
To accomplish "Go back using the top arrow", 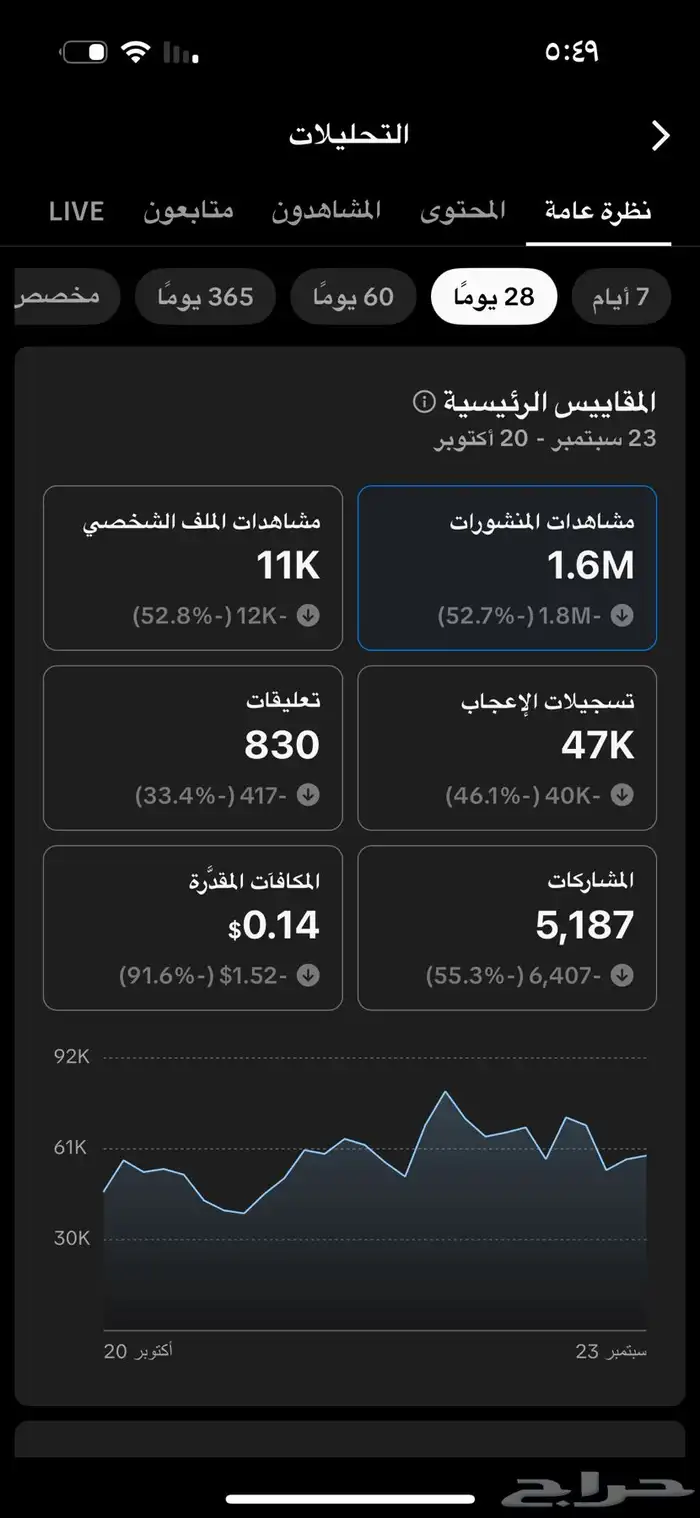I will [x=660, y=136].
